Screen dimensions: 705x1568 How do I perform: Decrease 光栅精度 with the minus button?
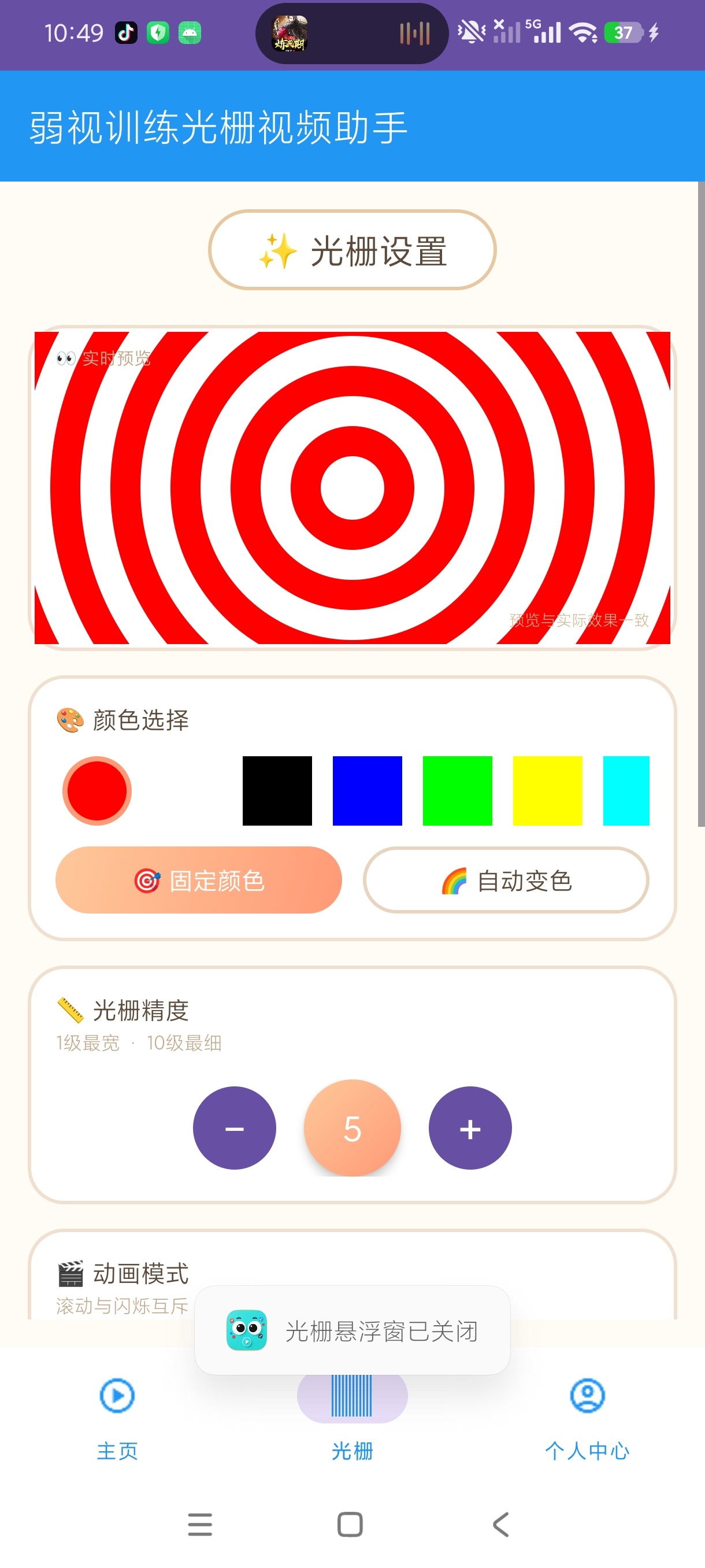(x=234, y=1128)
